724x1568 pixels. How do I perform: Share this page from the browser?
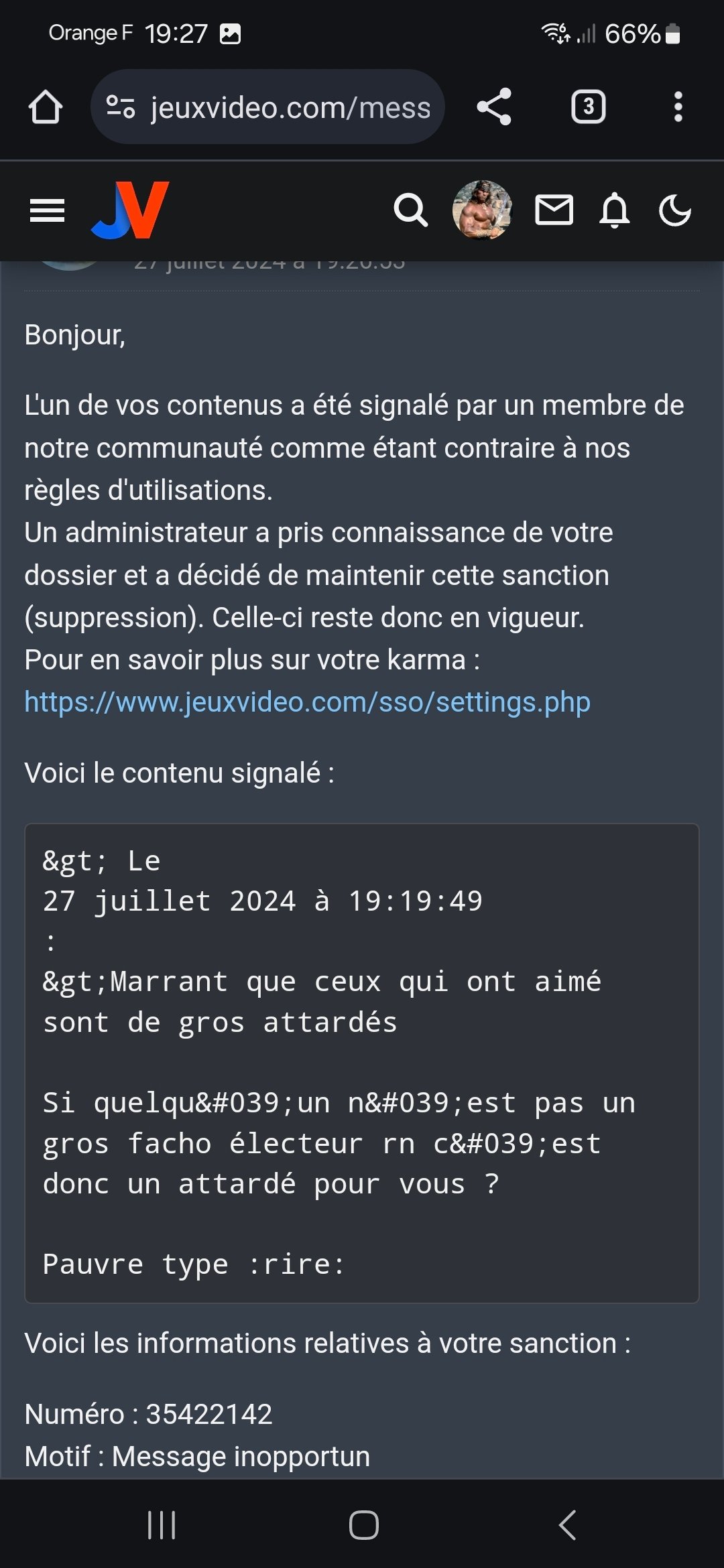pyautogui.click(x=494, y=107)
